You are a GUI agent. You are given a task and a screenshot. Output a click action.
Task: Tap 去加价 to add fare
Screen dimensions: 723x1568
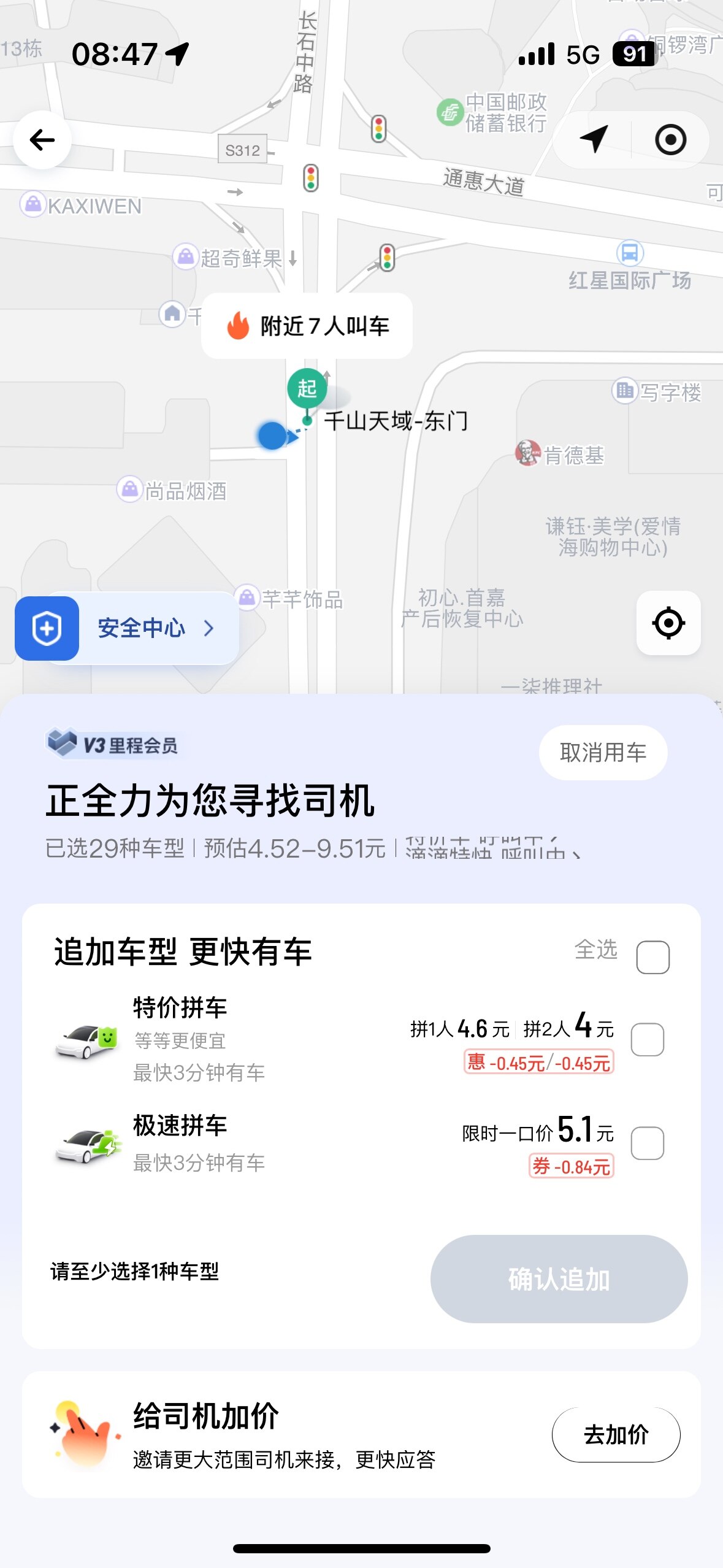tap(616, 1435)
